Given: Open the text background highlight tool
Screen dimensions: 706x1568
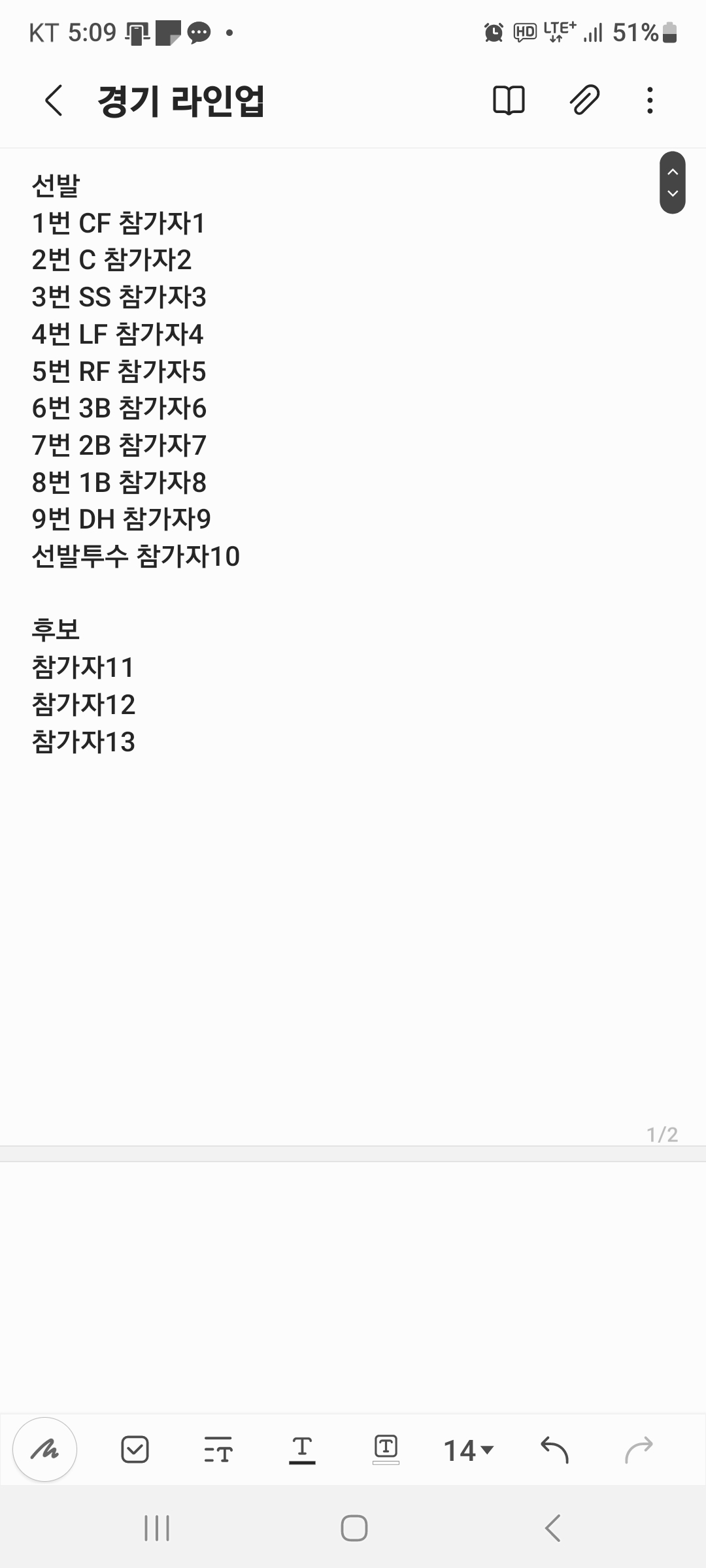Looking at the screenshot, I should 386,1450.
